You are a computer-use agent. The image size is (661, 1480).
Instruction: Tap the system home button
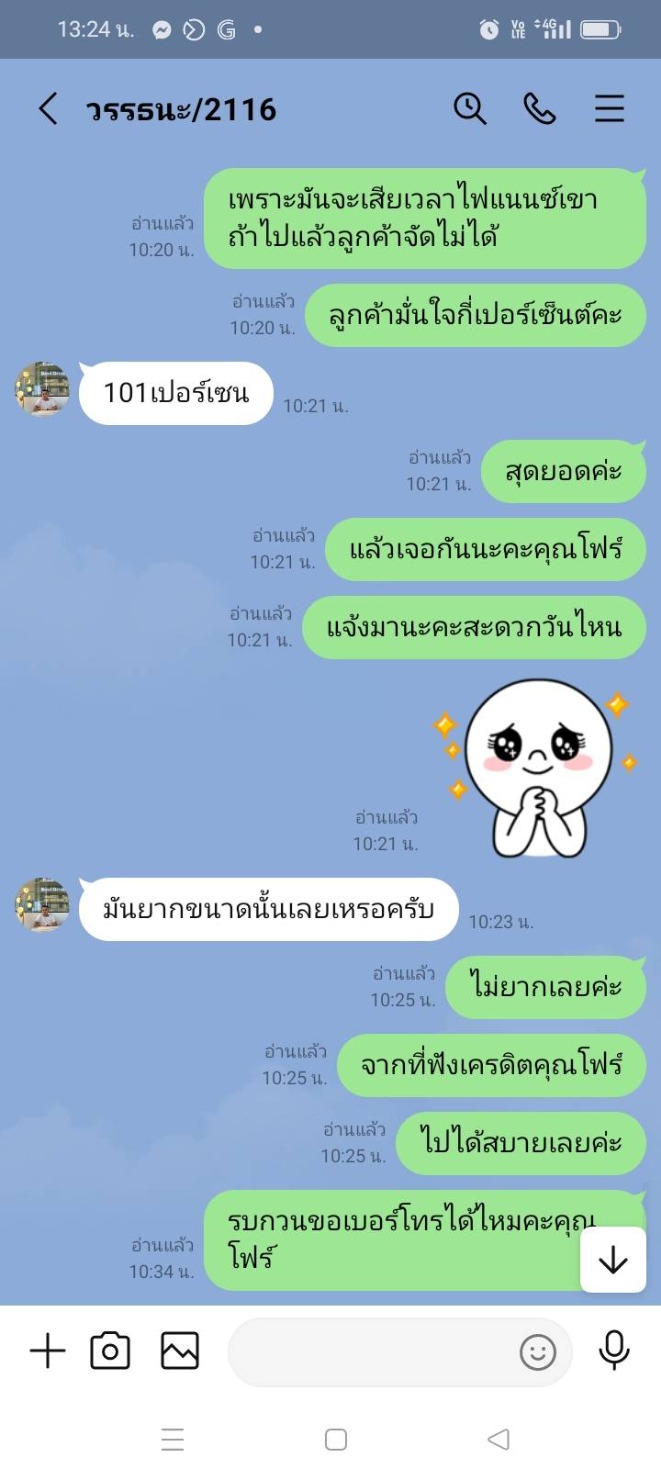[x=336, y=1440]
